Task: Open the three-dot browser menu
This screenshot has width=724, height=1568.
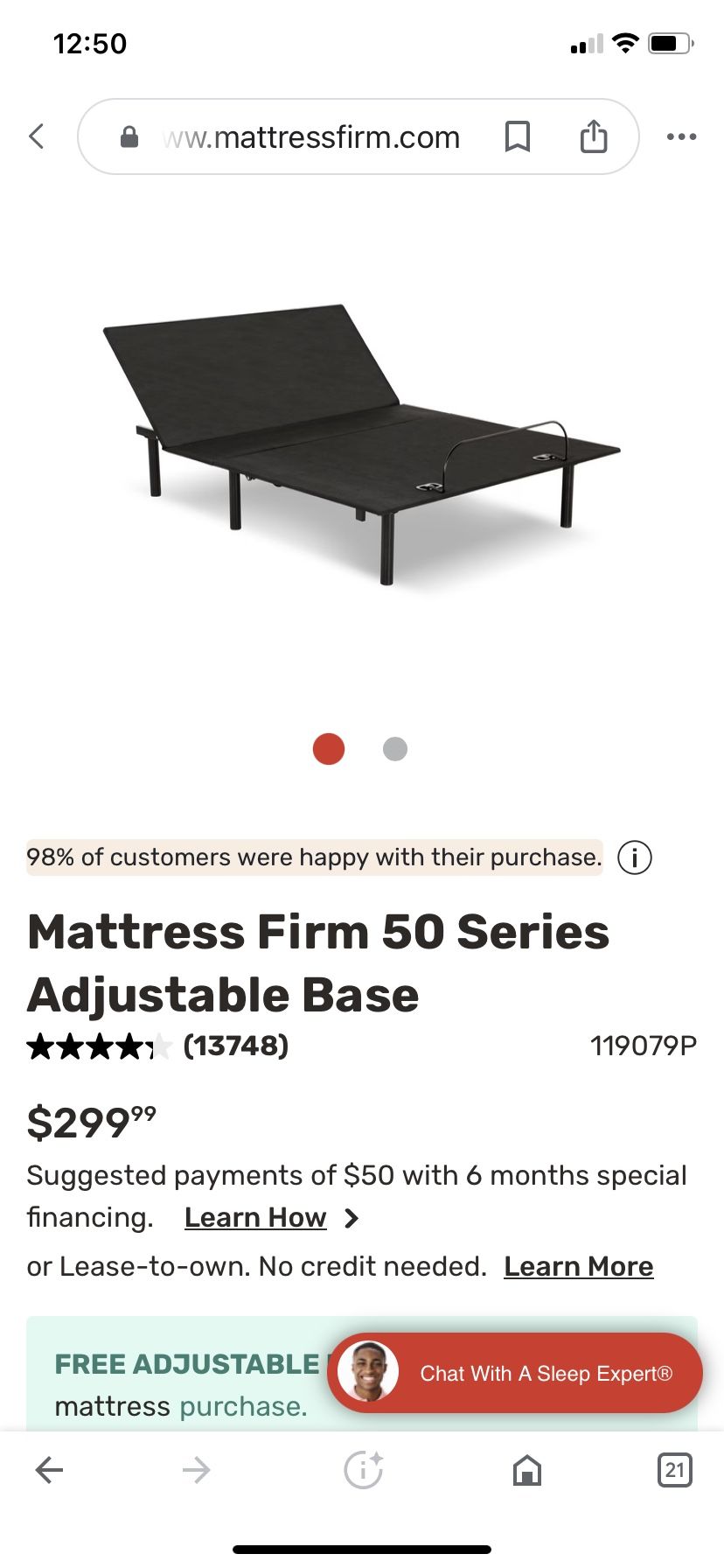Action: tap(681, 136)
